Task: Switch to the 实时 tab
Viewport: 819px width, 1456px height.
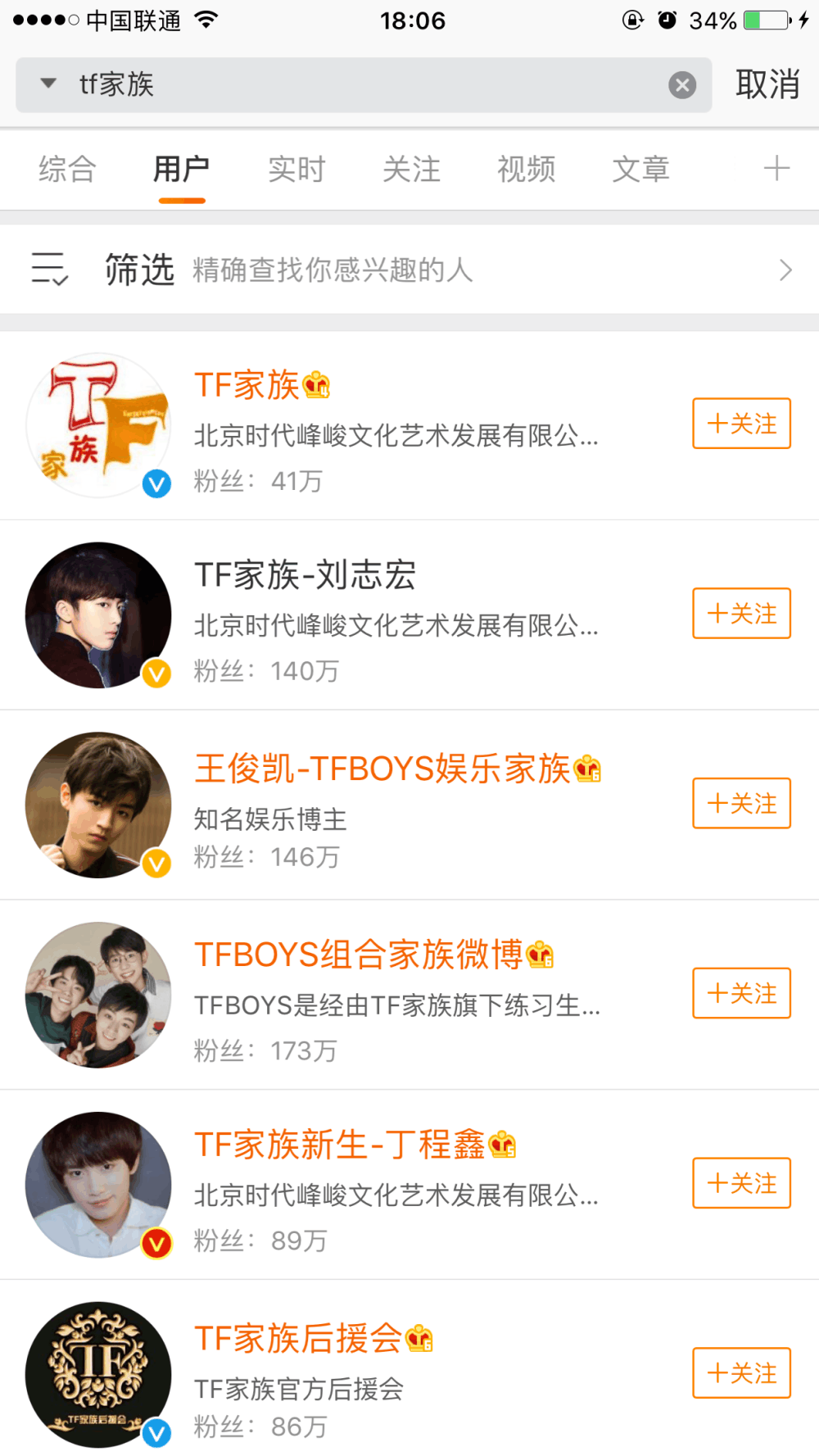Action: [x=296, y=170]
